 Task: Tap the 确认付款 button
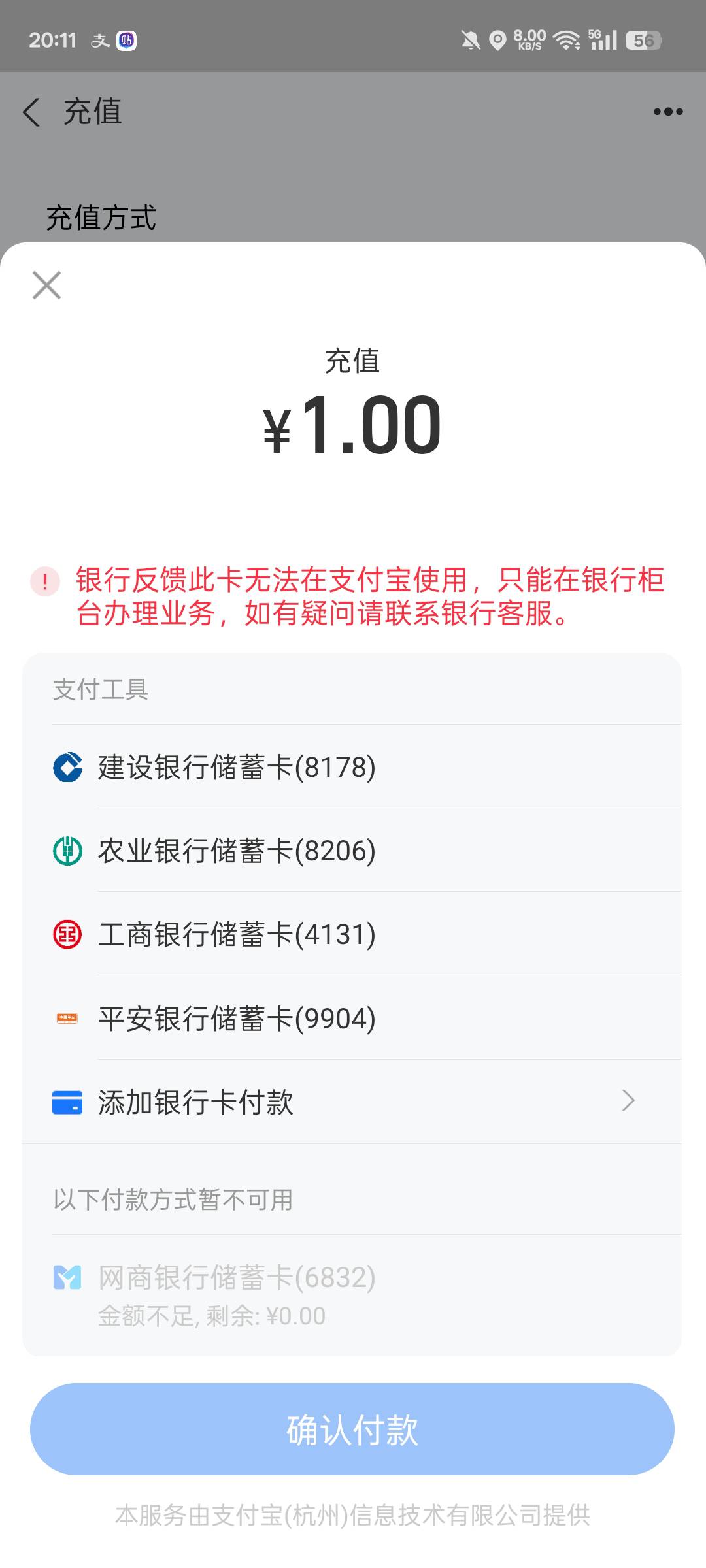352,1429
